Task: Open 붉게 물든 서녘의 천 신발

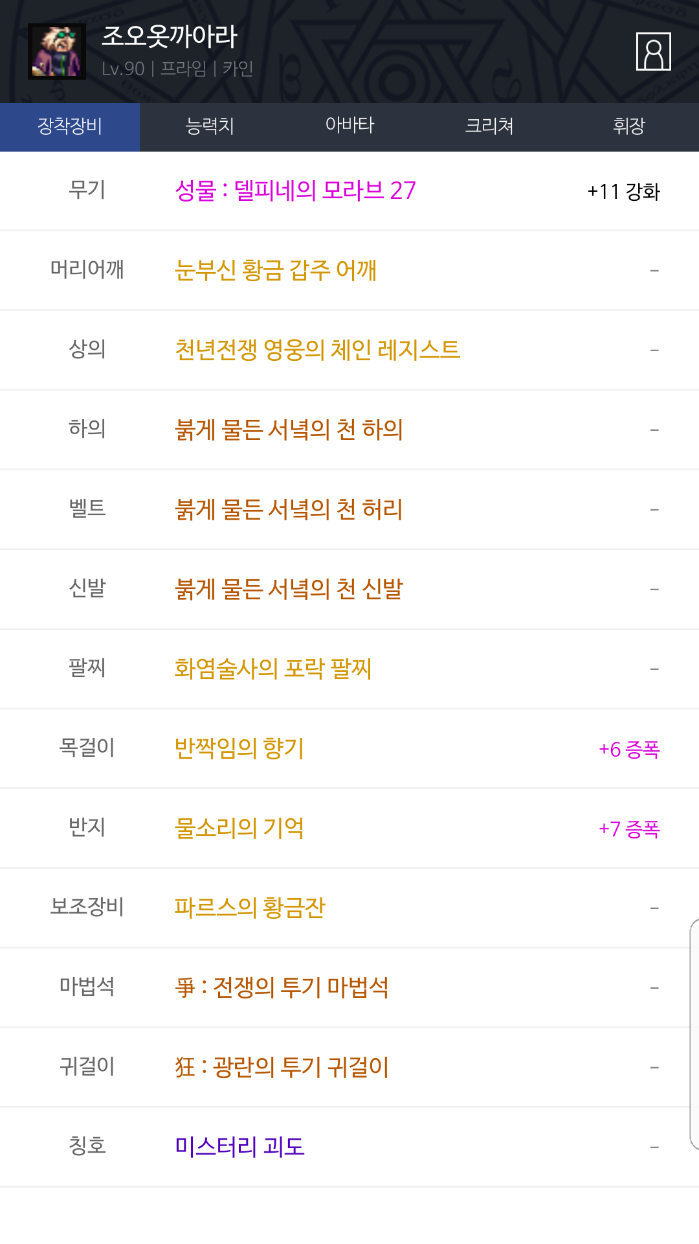Action: coord(288,589)
